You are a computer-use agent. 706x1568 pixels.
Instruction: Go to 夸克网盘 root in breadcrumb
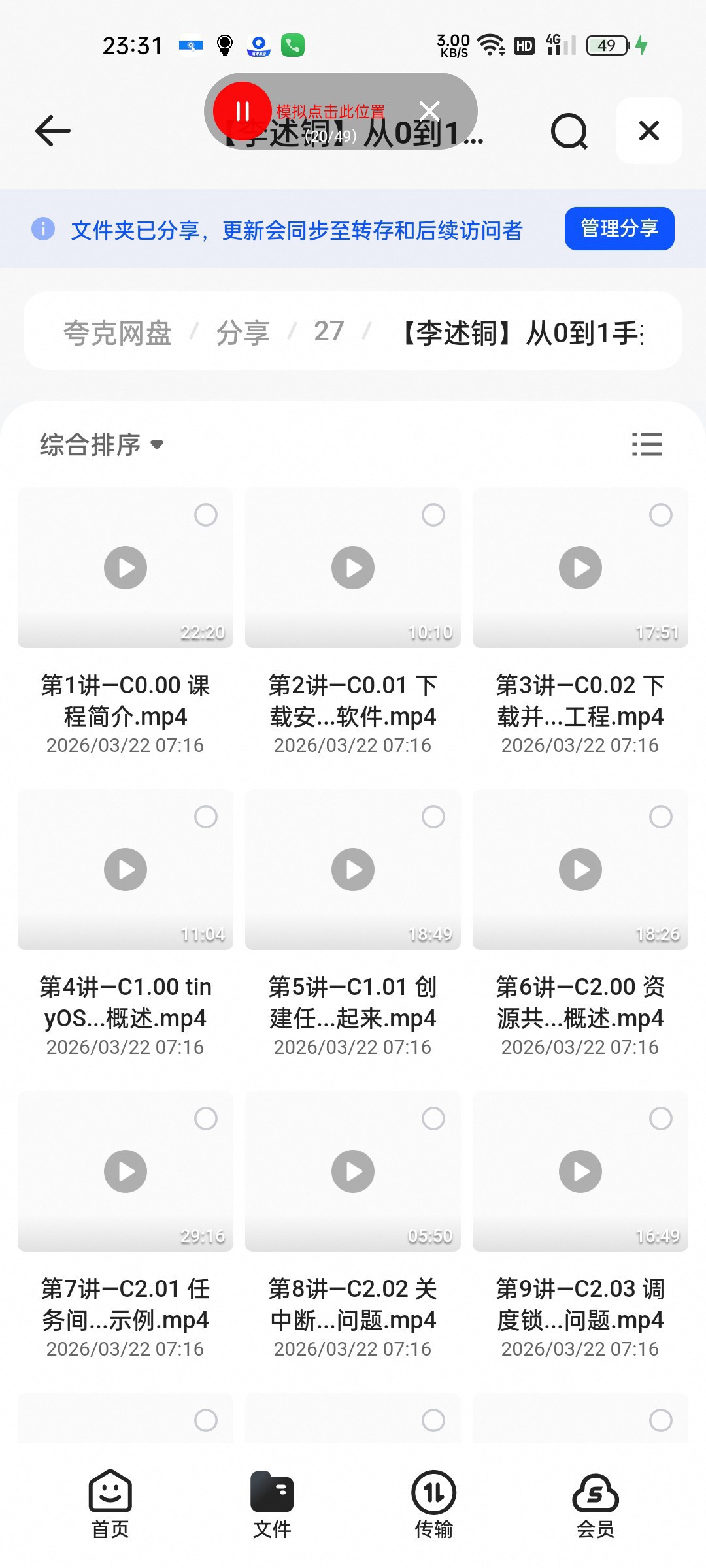[118, 333]
